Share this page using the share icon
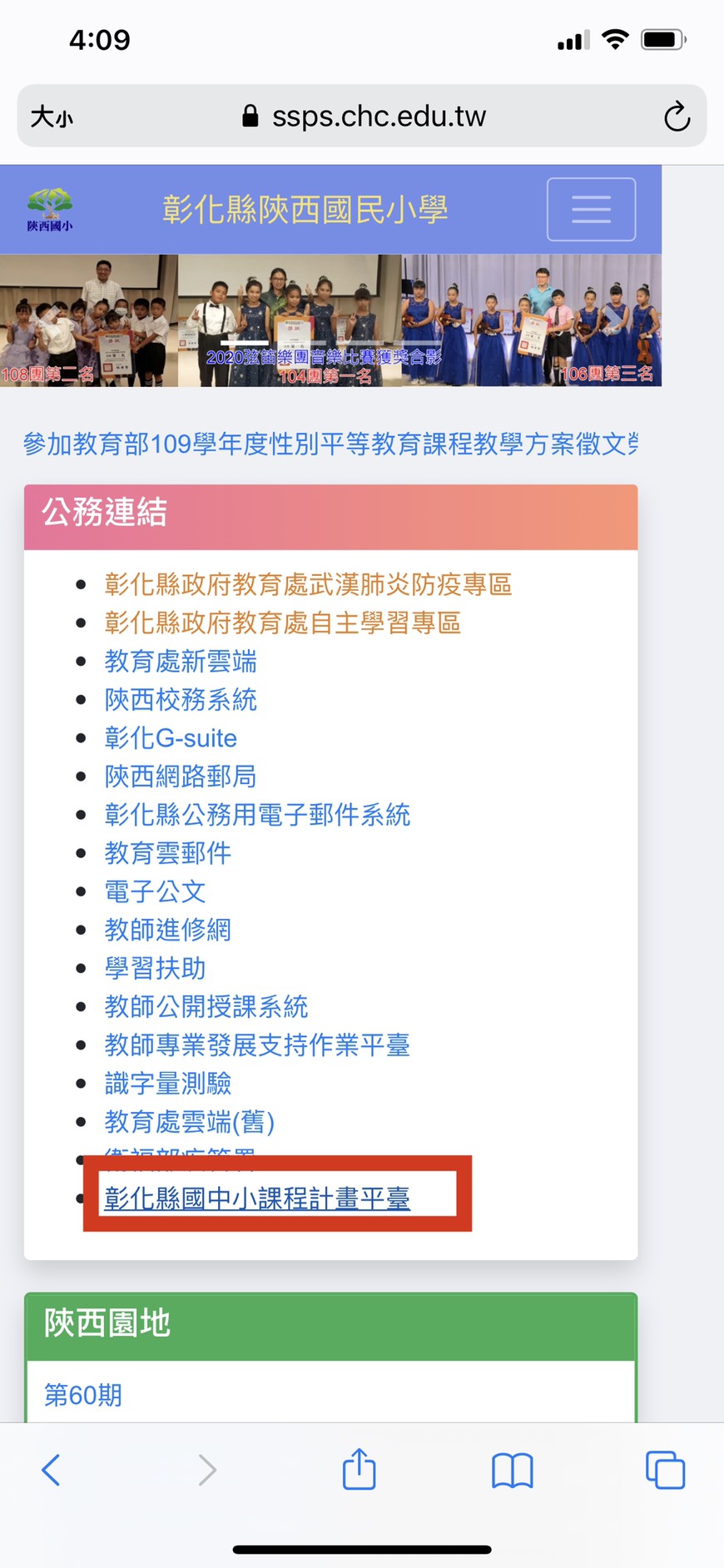The width and height of the screenshot is (724, 1568). pyautogui.click(x=360, y=1469)
